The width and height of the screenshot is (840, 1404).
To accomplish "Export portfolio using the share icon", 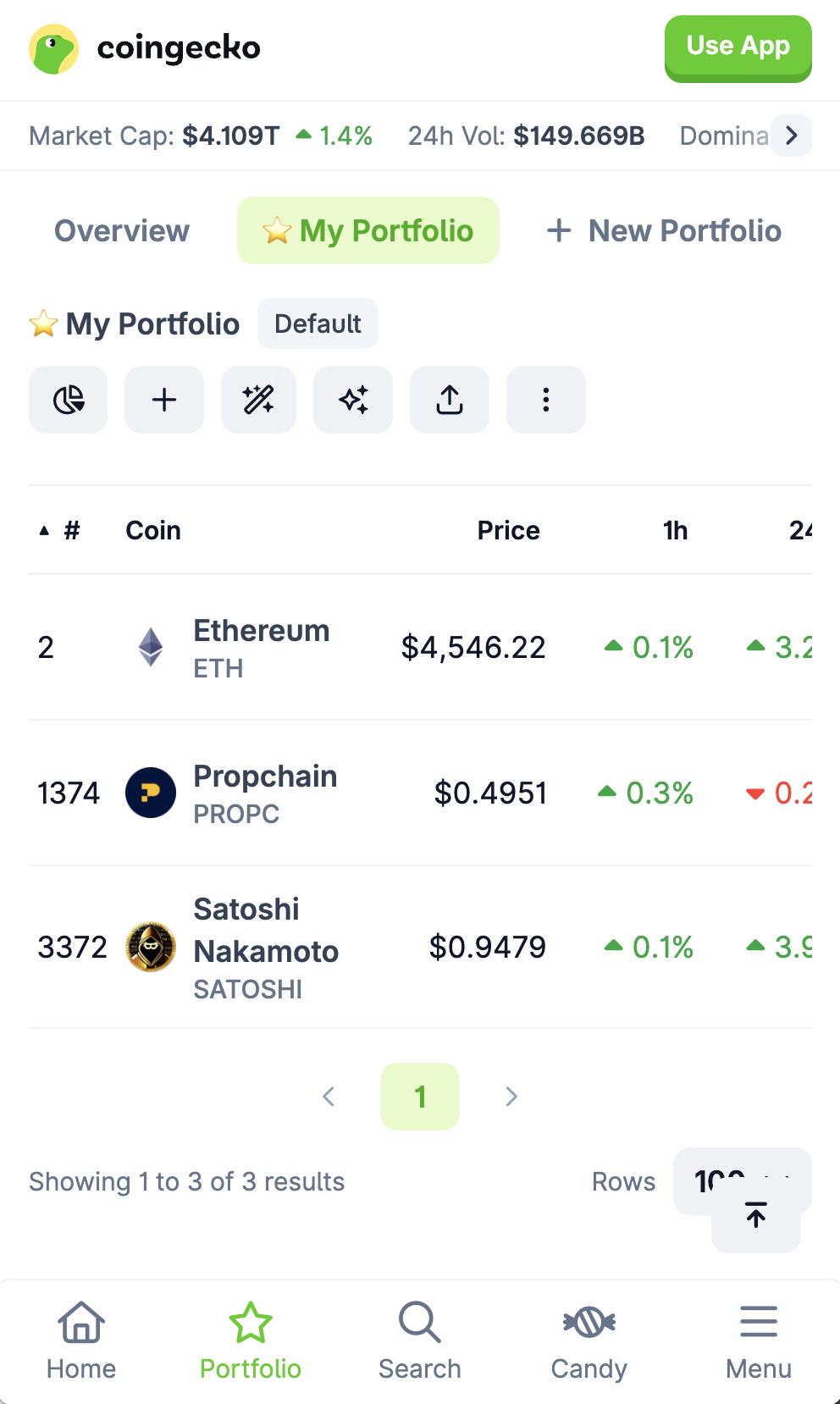I will (x=449, y=399).
